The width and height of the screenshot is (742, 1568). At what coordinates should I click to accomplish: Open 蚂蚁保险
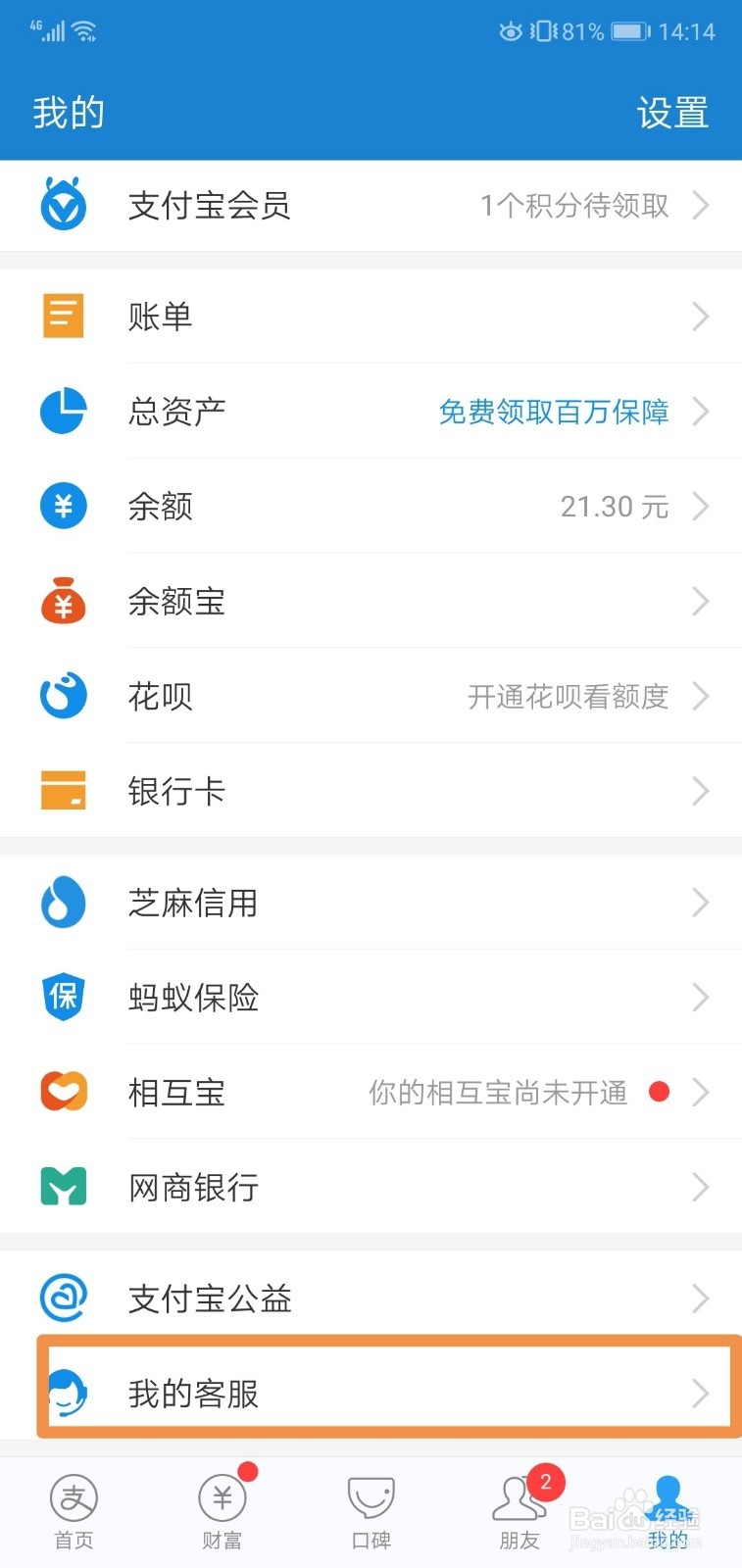(x=371, y=998)
